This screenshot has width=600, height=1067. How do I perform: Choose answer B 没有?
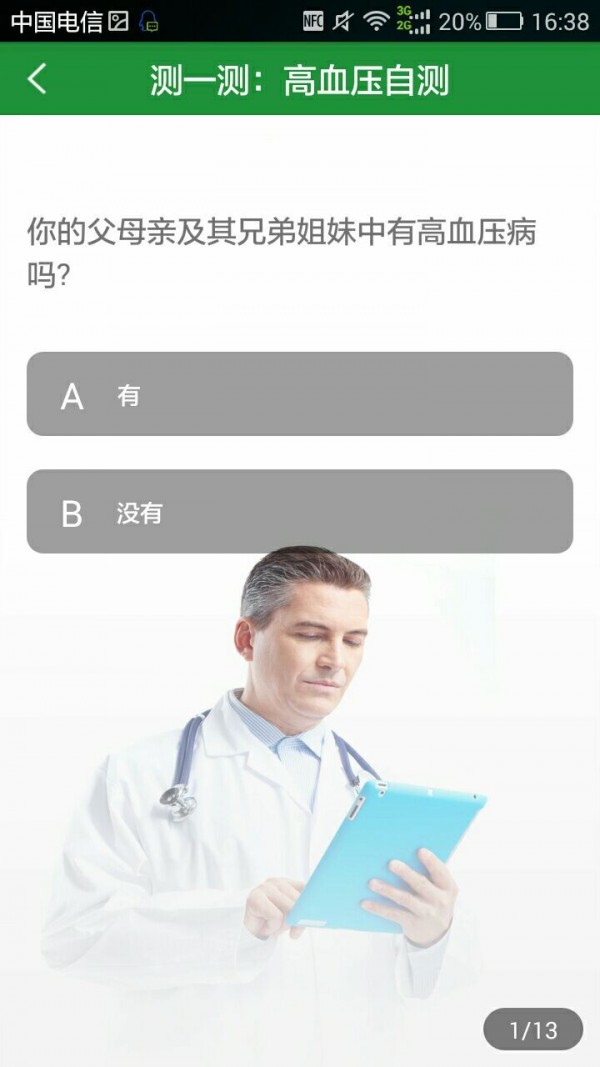click(299, 512)
